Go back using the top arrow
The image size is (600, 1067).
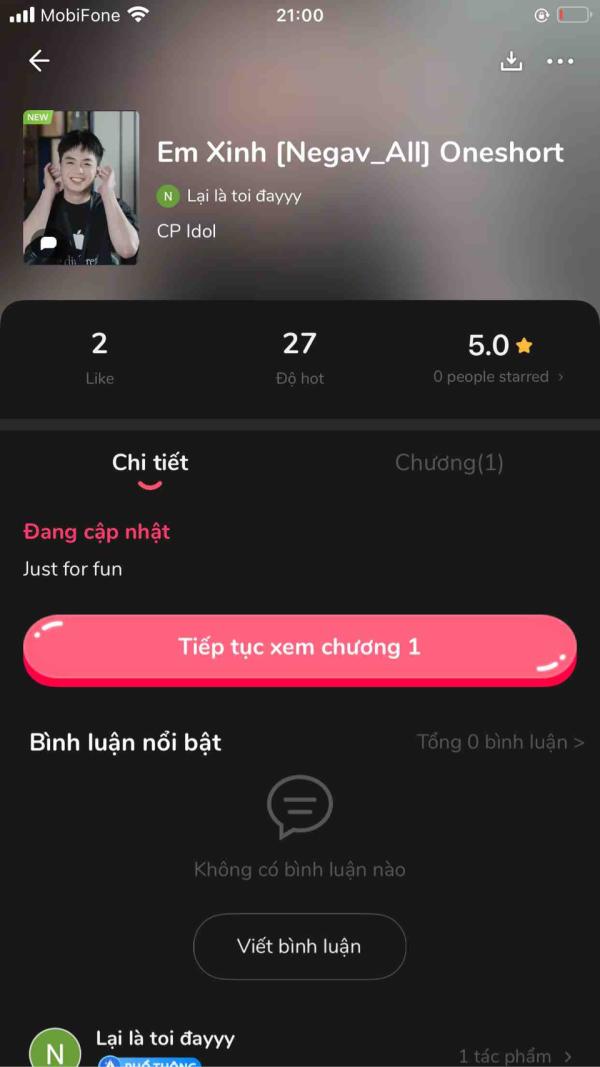pos(39,61)
